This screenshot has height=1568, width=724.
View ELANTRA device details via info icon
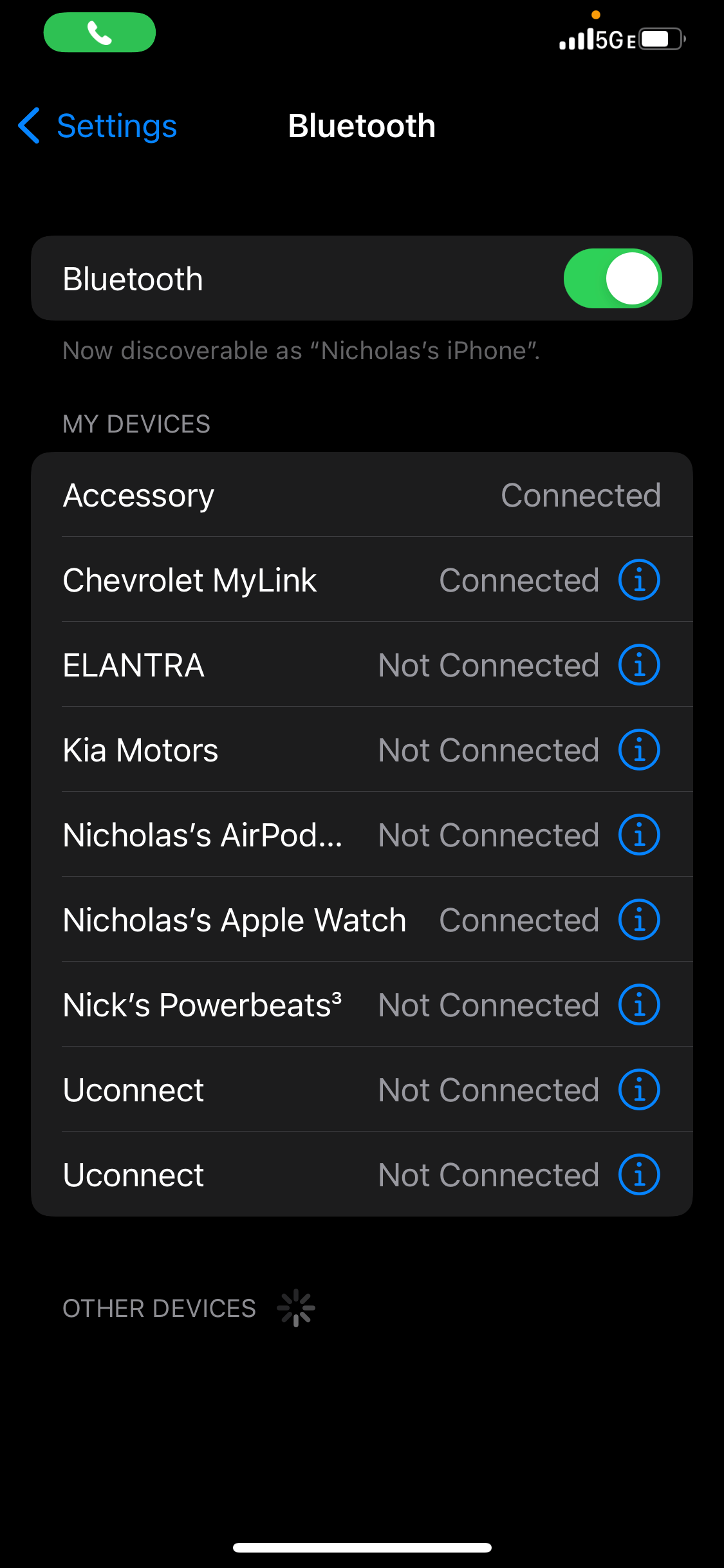click(x=638, y=664)
